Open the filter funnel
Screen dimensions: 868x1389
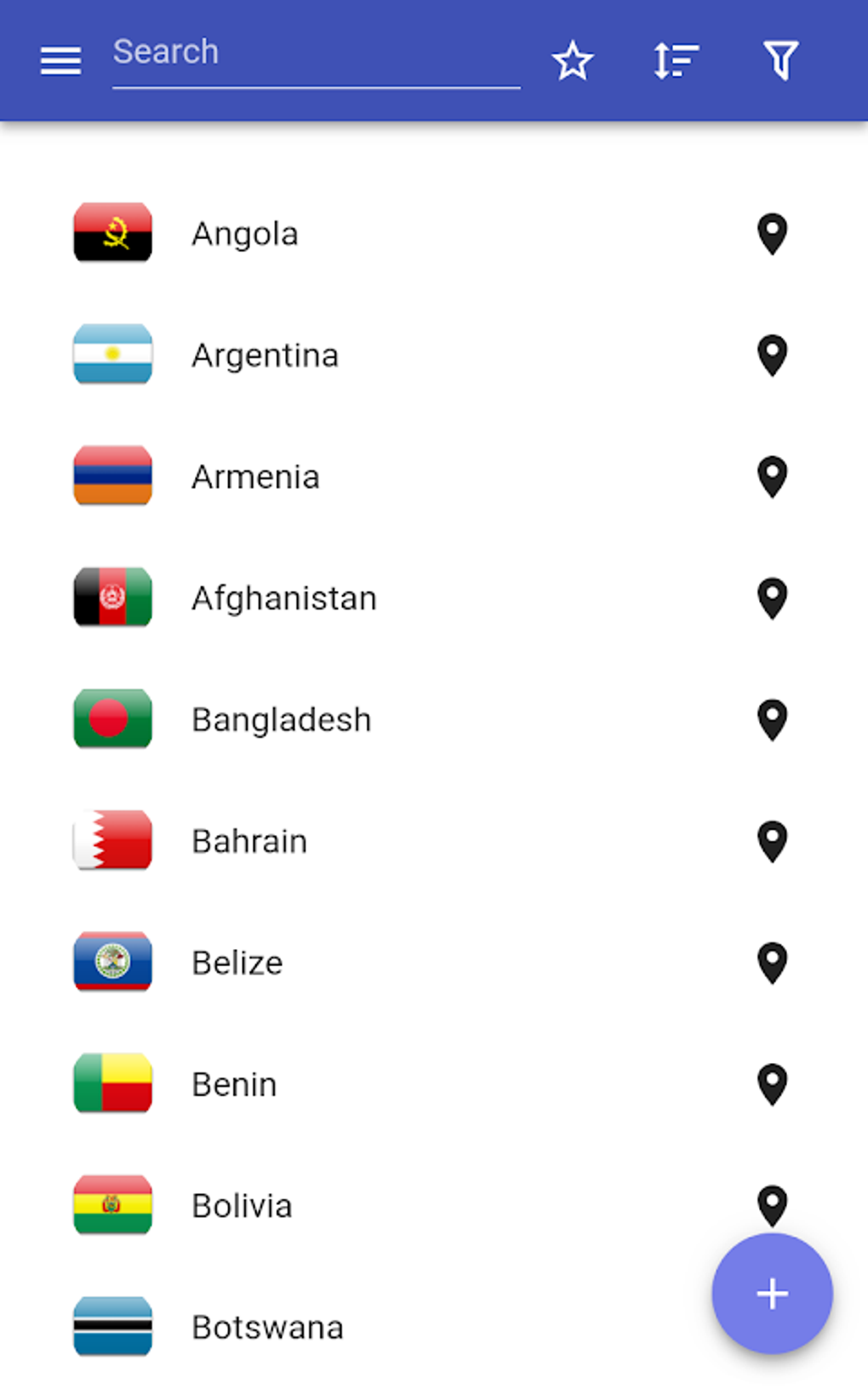coord(780,61)
